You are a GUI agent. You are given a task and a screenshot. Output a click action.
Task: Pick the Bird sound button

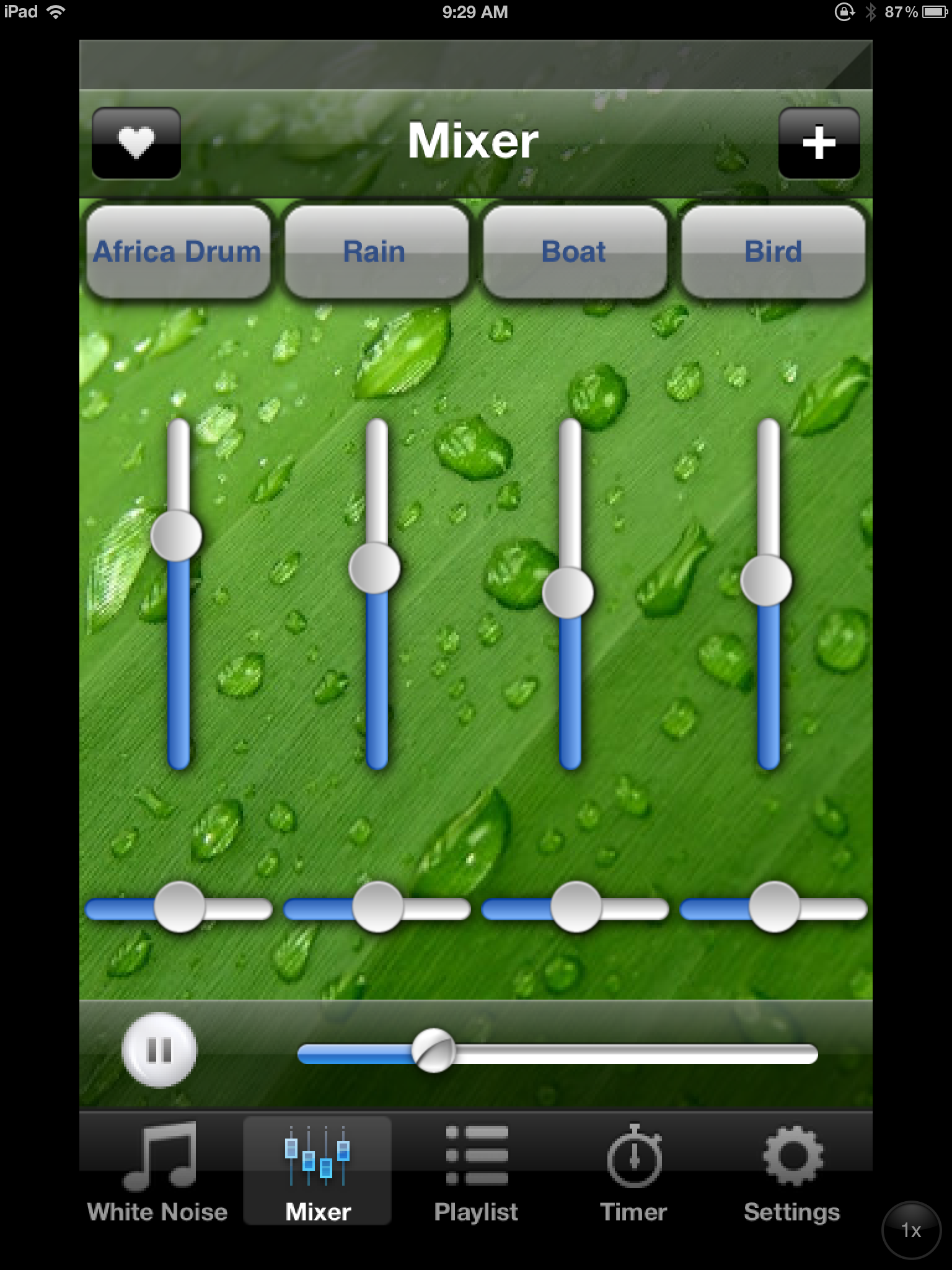pos(773,251)
